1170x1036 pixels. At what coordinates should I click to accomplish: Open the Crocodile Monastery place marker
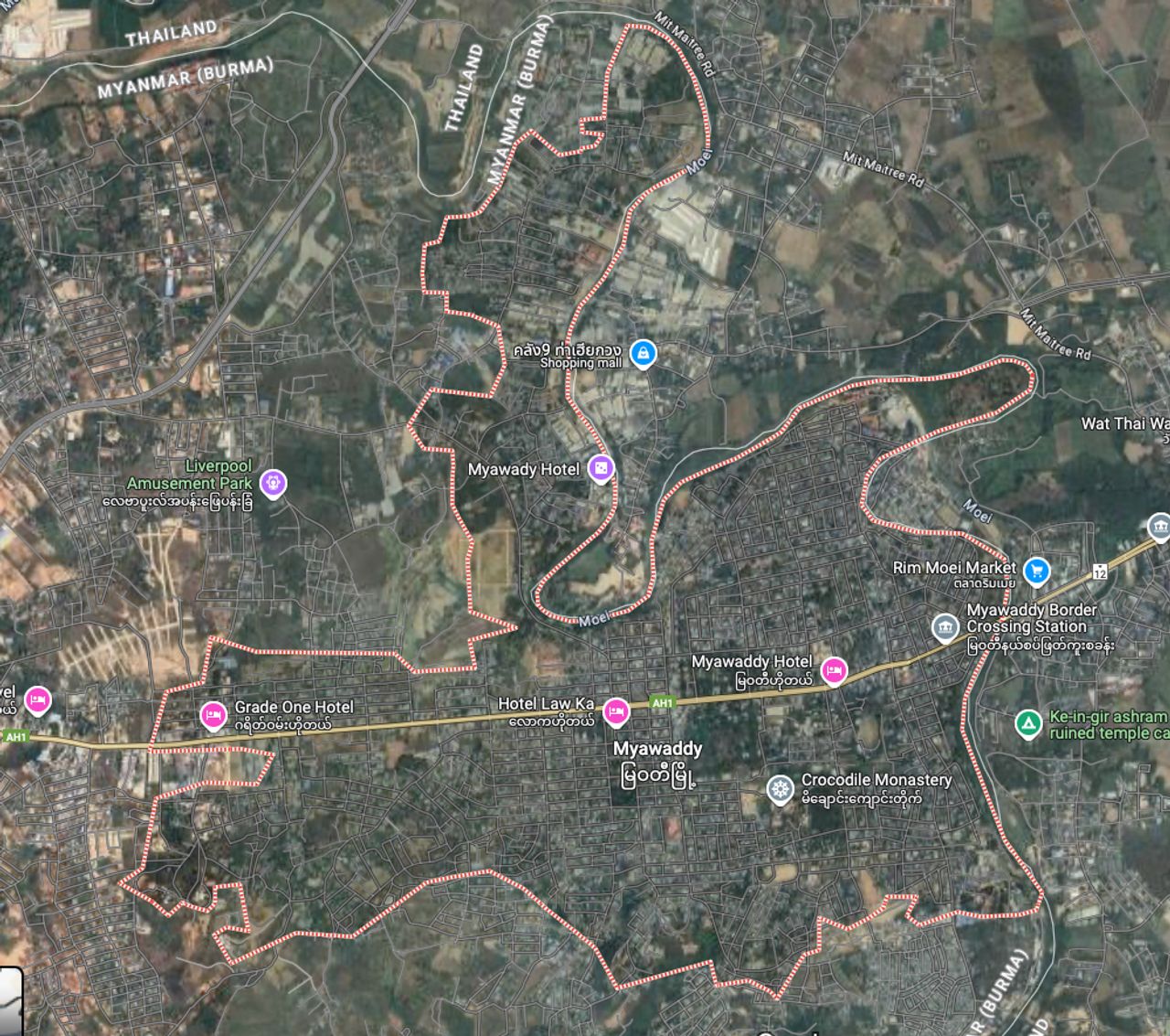pyautogui.click(x=780, y=789)
